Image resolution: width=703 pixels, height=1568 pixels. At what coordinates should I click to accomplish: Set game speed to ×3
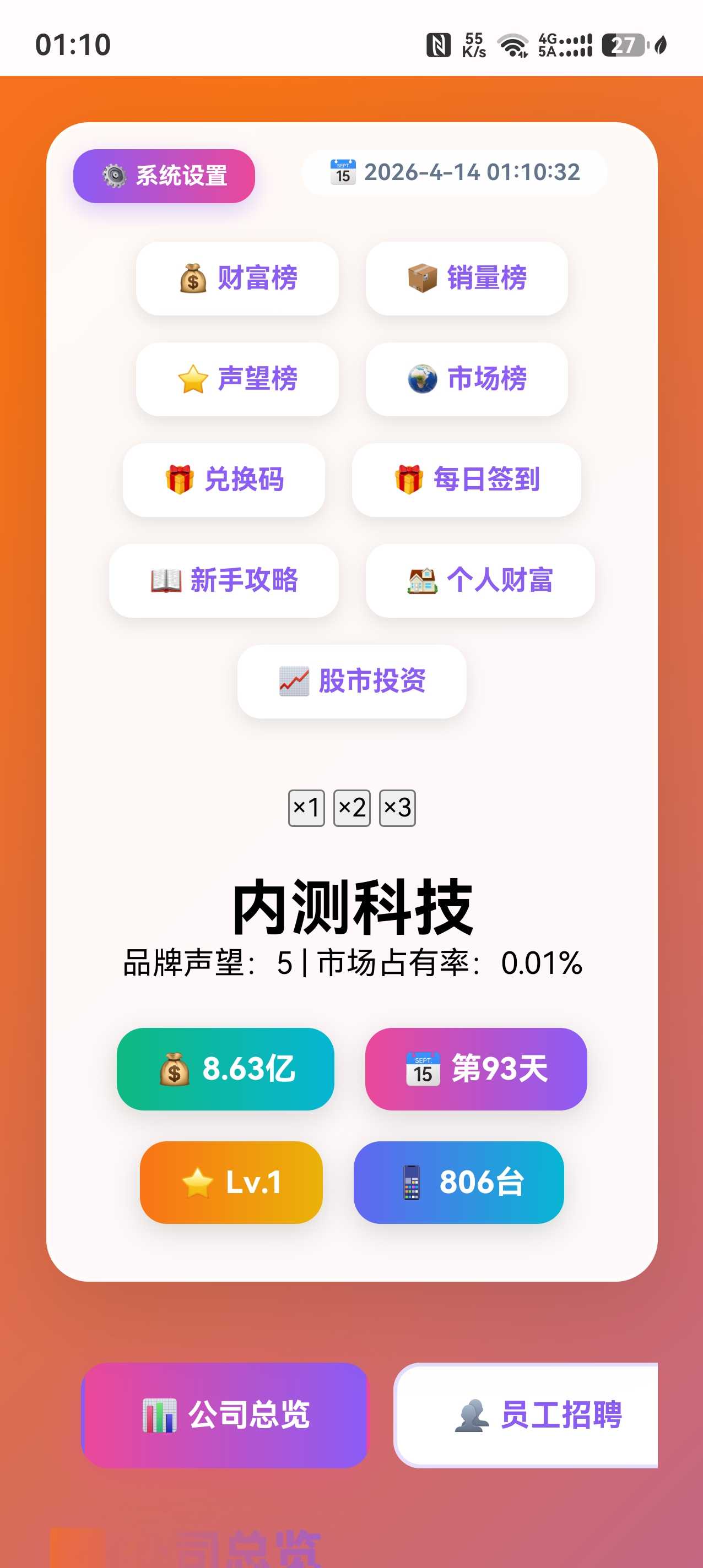(397, 808)
